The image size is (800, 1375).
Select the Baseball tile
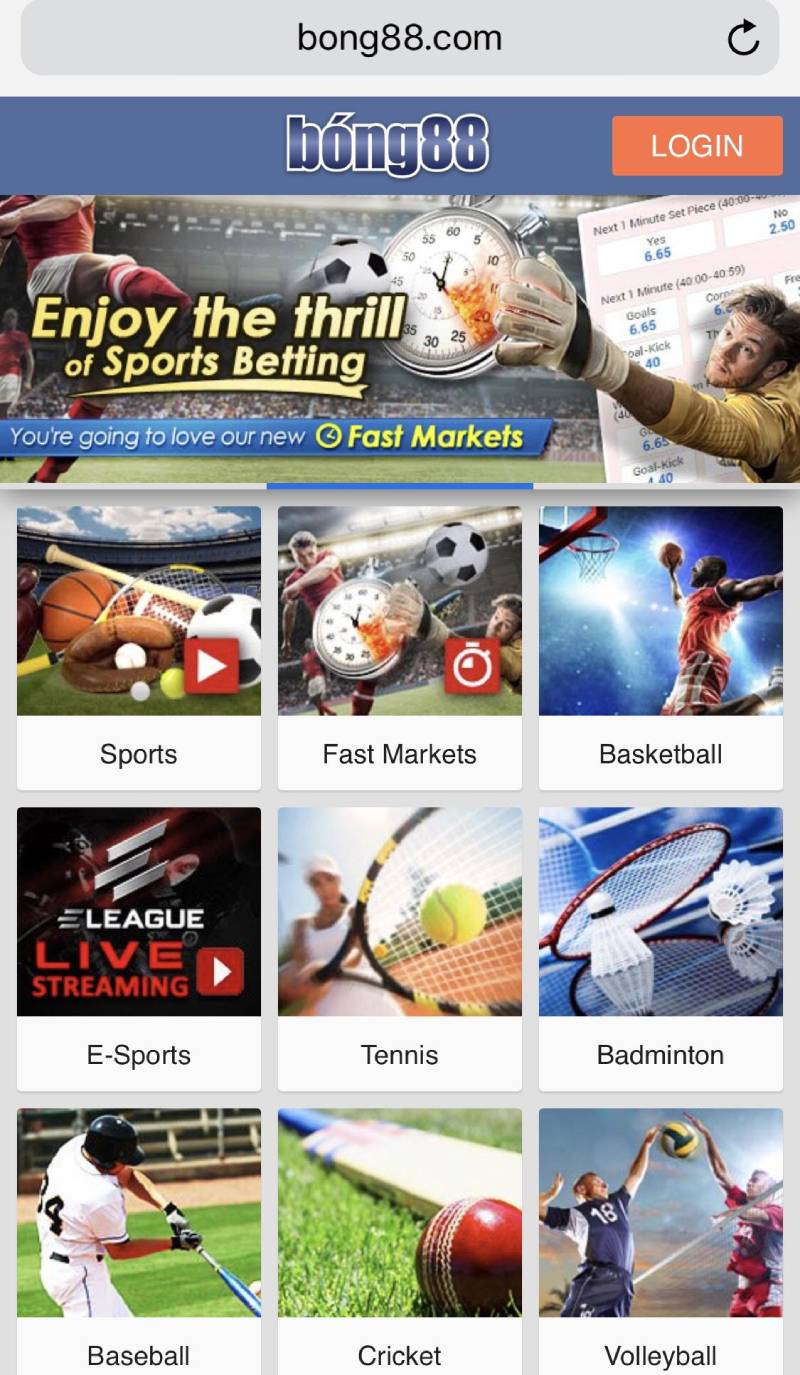[x=139, y=1240]
